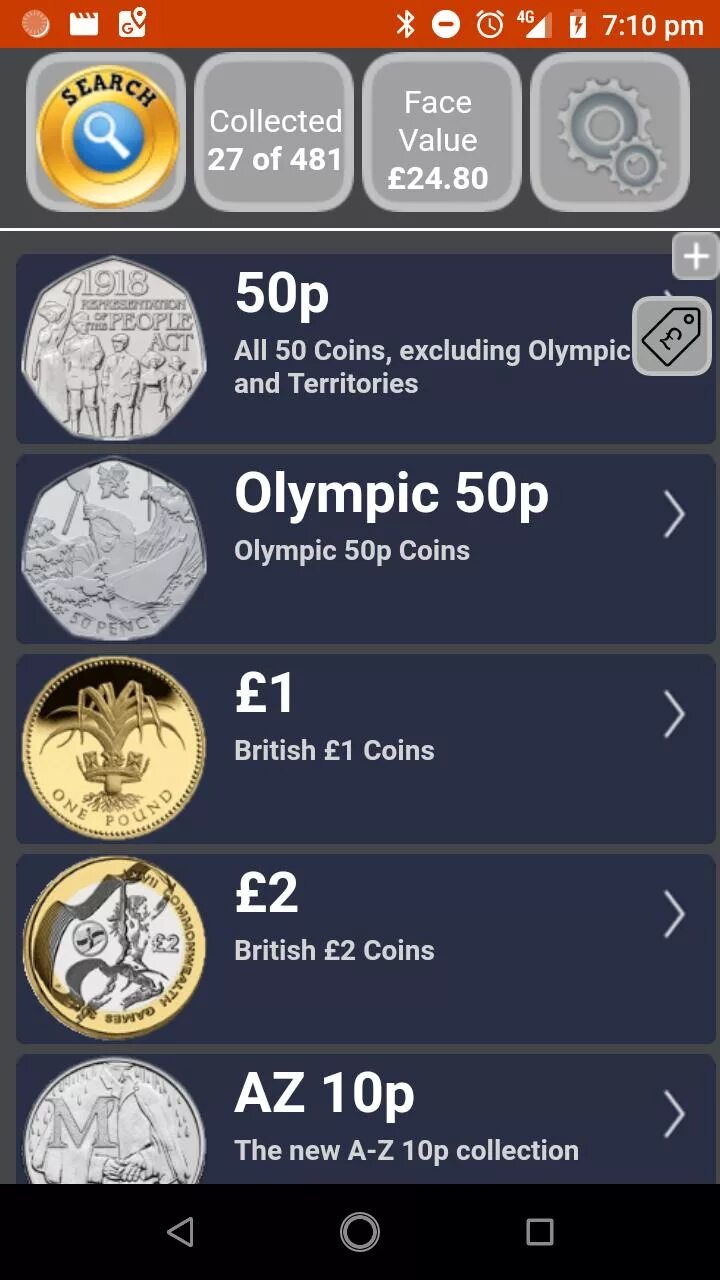Open the British £2 Coins list
This screenshot has width=720, height=1280.
click(366, 948)
